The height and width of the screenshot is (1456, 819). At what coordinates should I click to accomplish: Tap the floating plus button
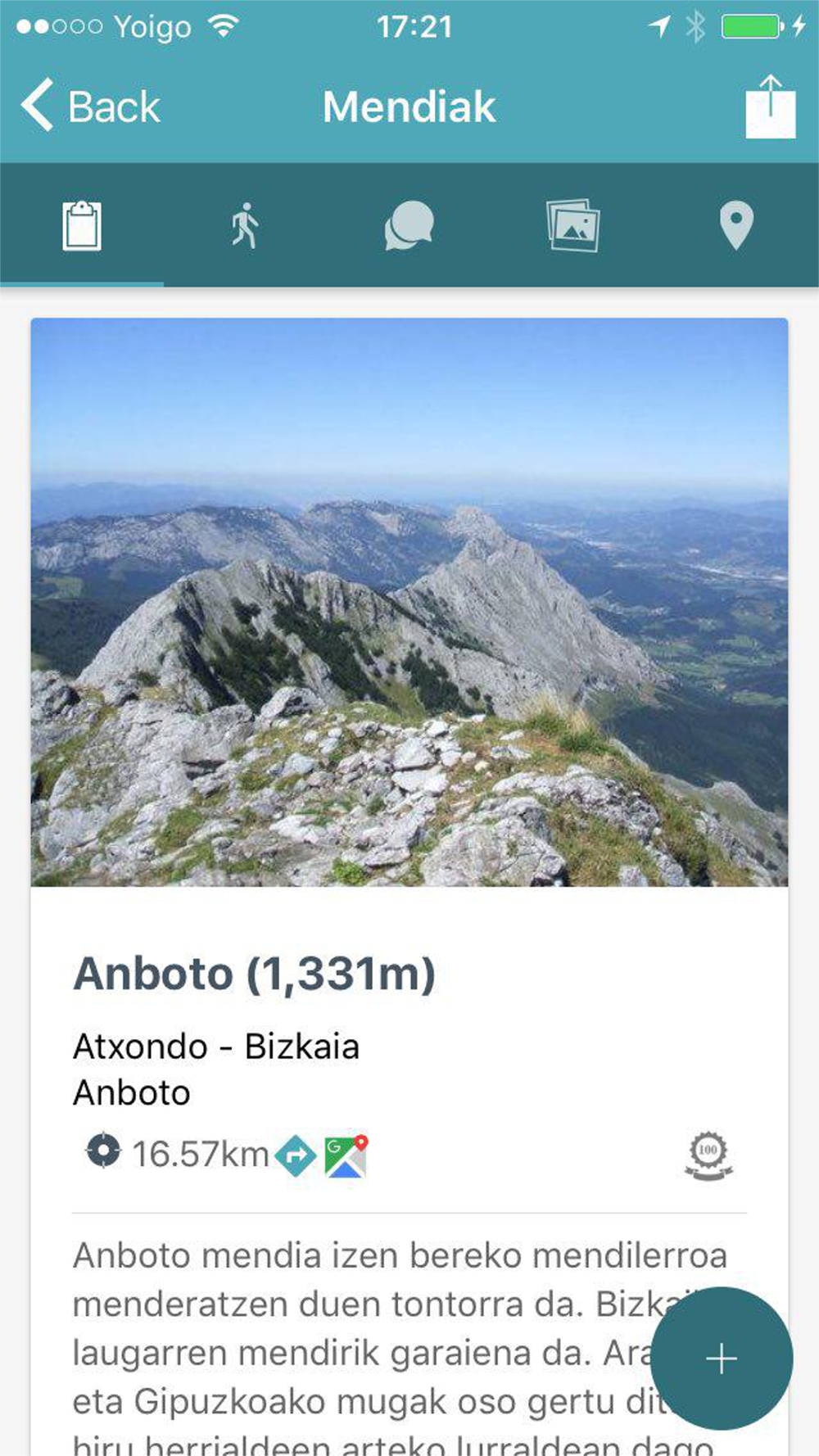[722, 1359]
